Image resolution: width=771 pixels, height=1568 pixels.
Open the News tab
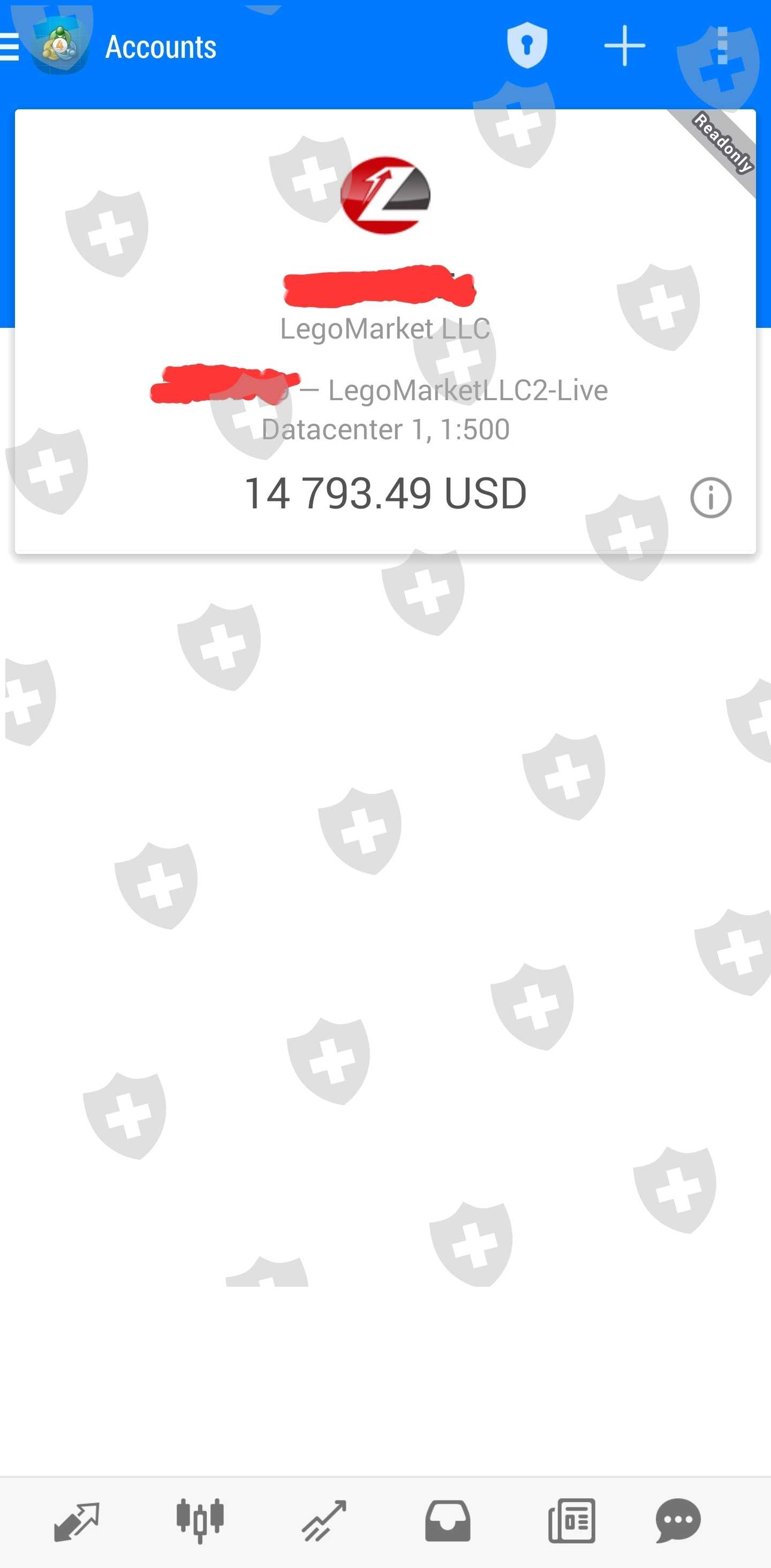572,1521
